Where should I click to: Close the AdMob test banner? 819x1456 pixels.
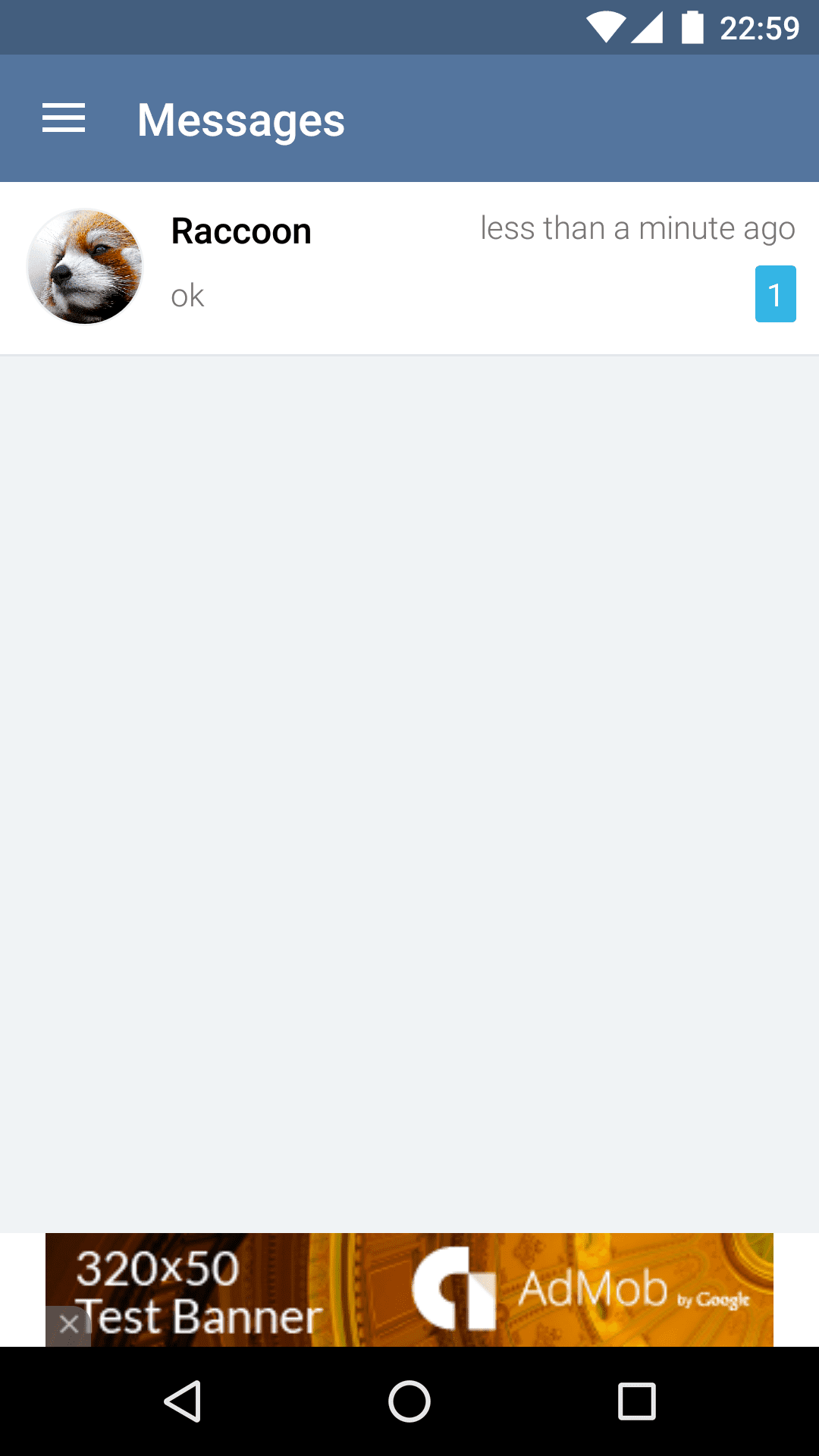click(68, 1325)
